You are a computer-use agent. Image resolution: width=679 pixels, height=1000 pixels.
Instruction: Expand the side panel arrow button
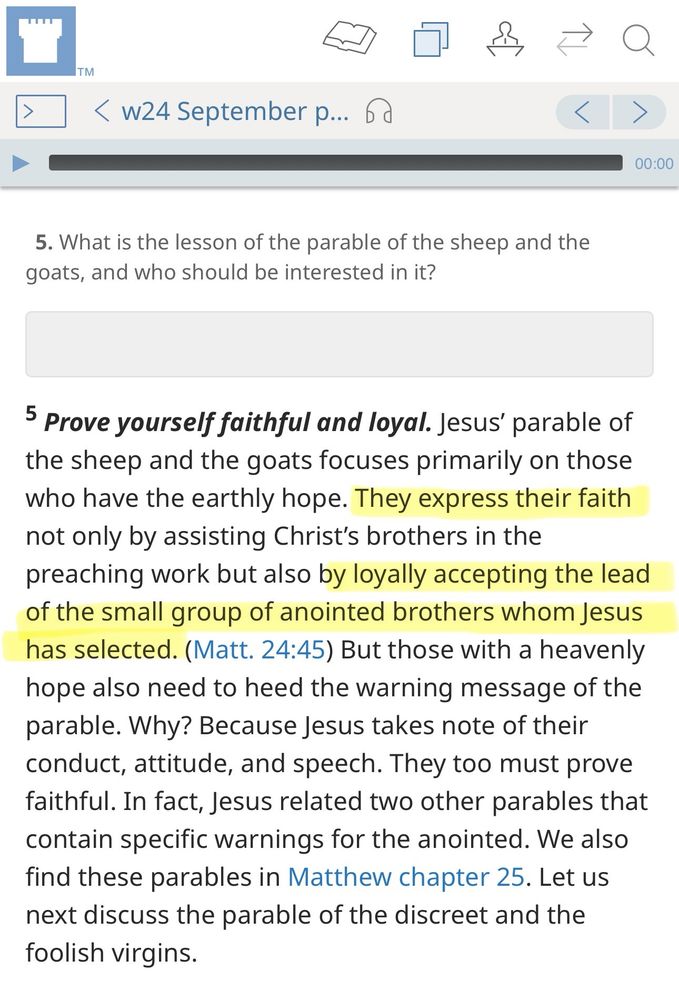(41, 111)
